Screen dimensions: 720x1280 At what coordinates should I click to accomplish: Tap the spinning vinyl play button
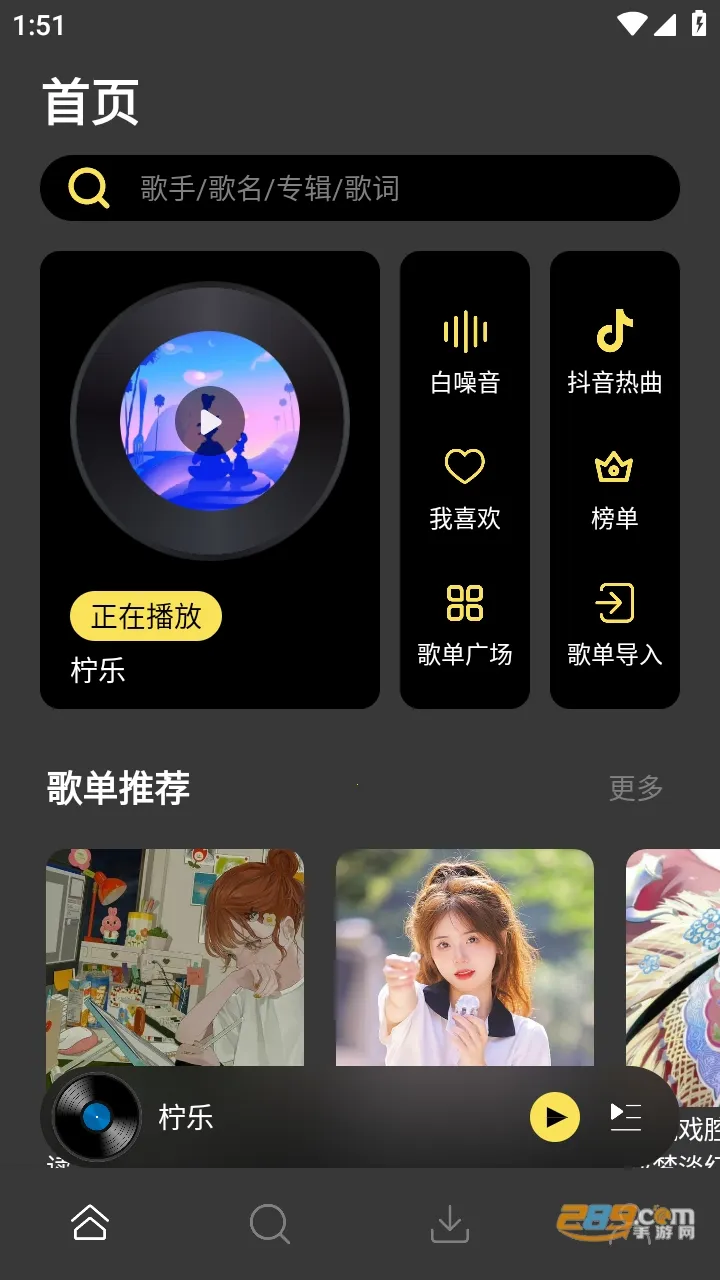(x=209, y=421)
